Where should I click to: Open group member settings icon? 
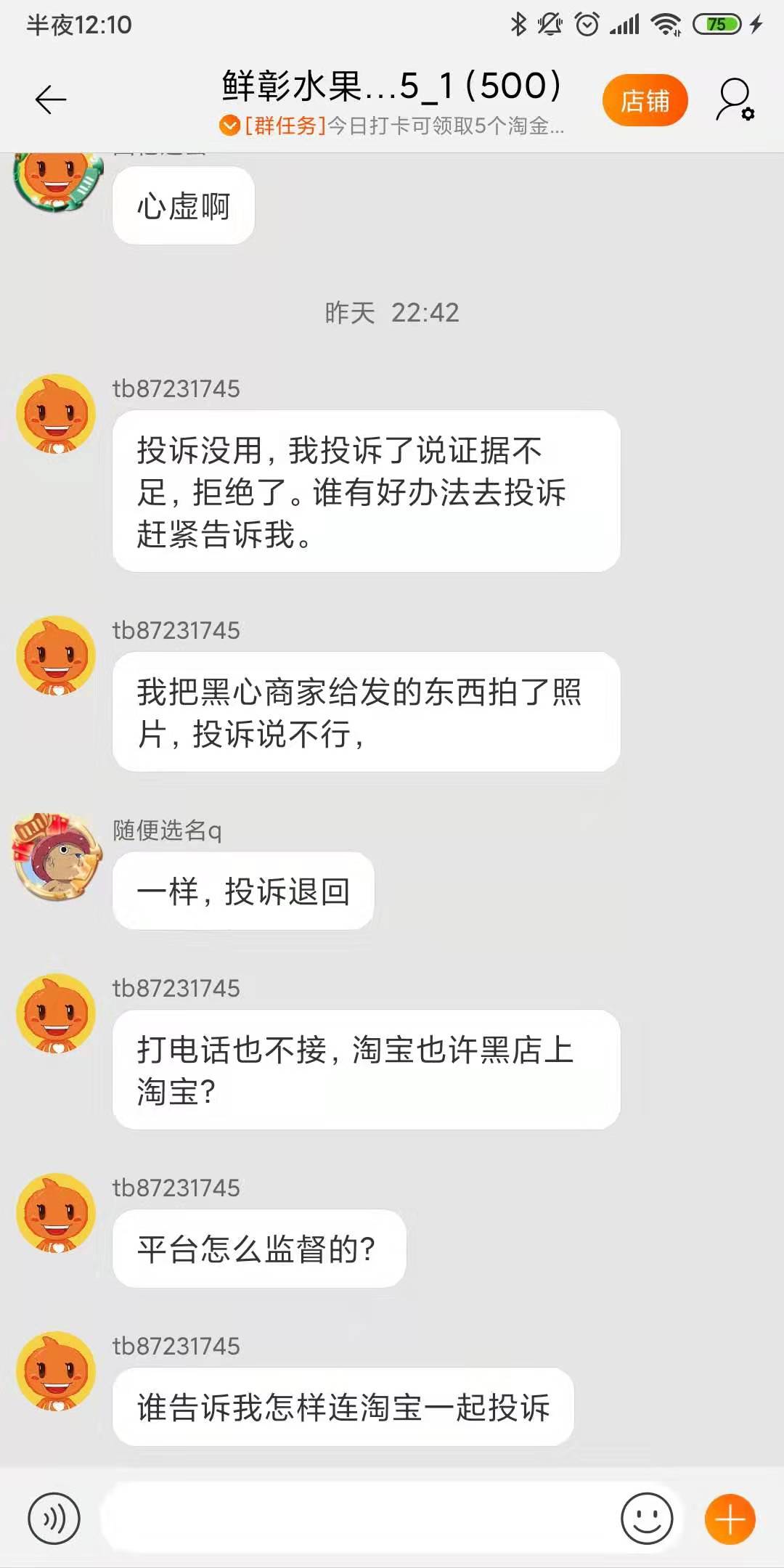[x=735, y=100]
